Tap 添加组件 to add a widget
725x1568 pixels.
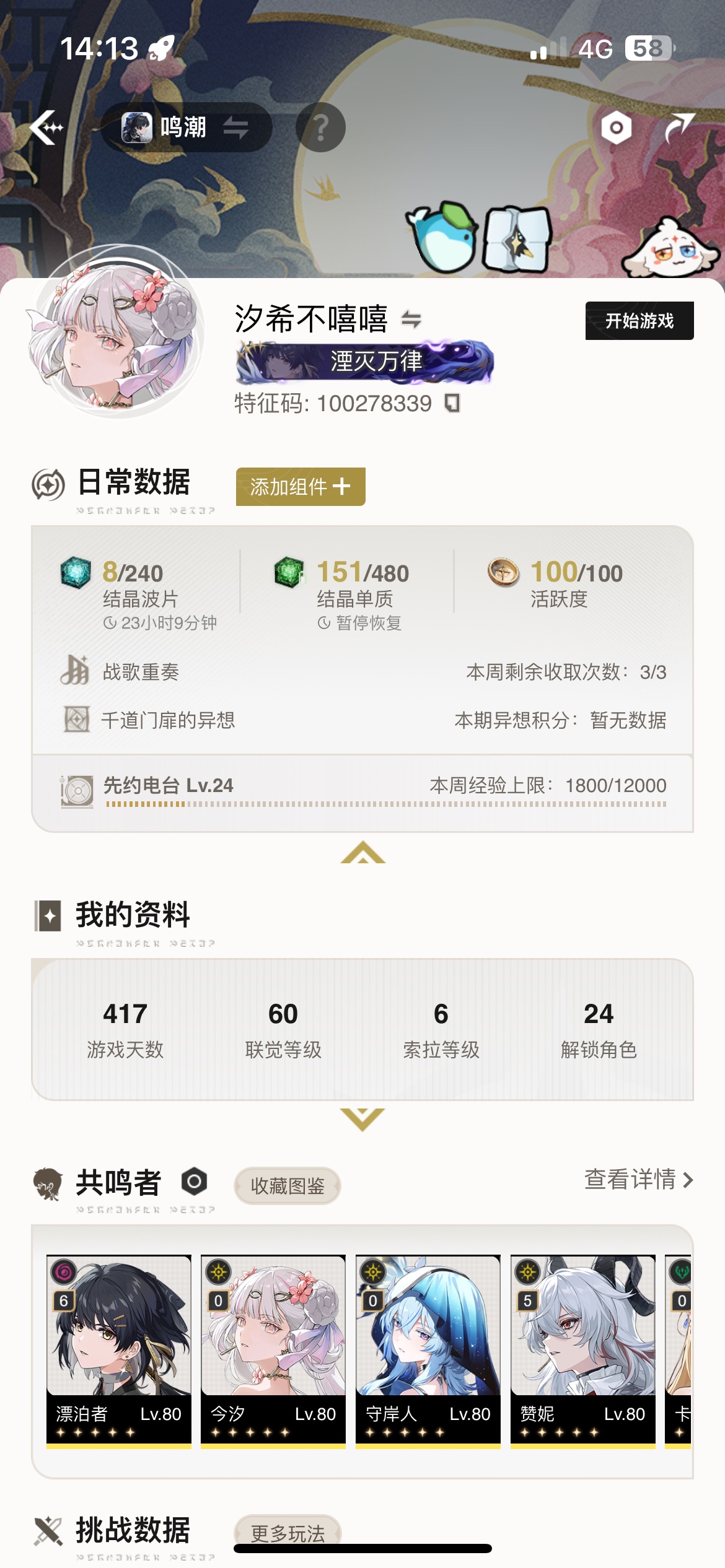tap(300, 487)
